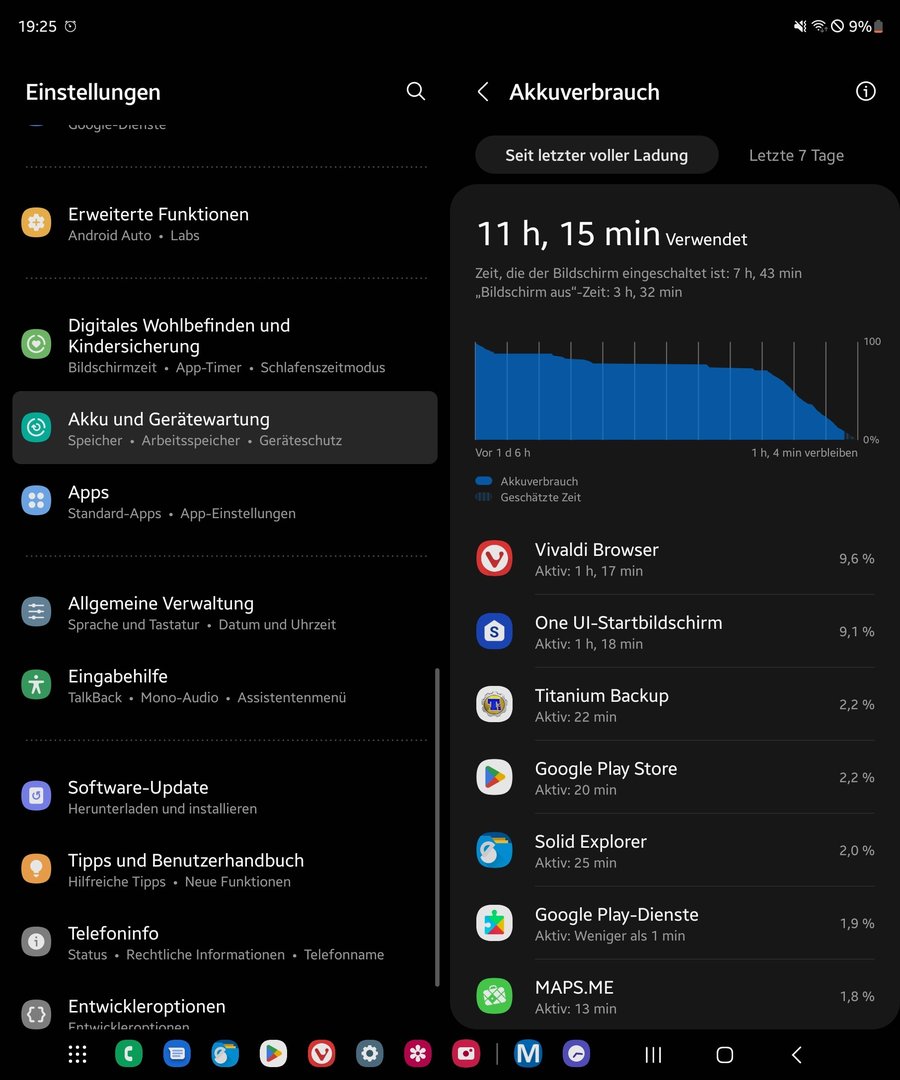
Task: Go back from Akkuverbrauch
Action: [483, 92]
